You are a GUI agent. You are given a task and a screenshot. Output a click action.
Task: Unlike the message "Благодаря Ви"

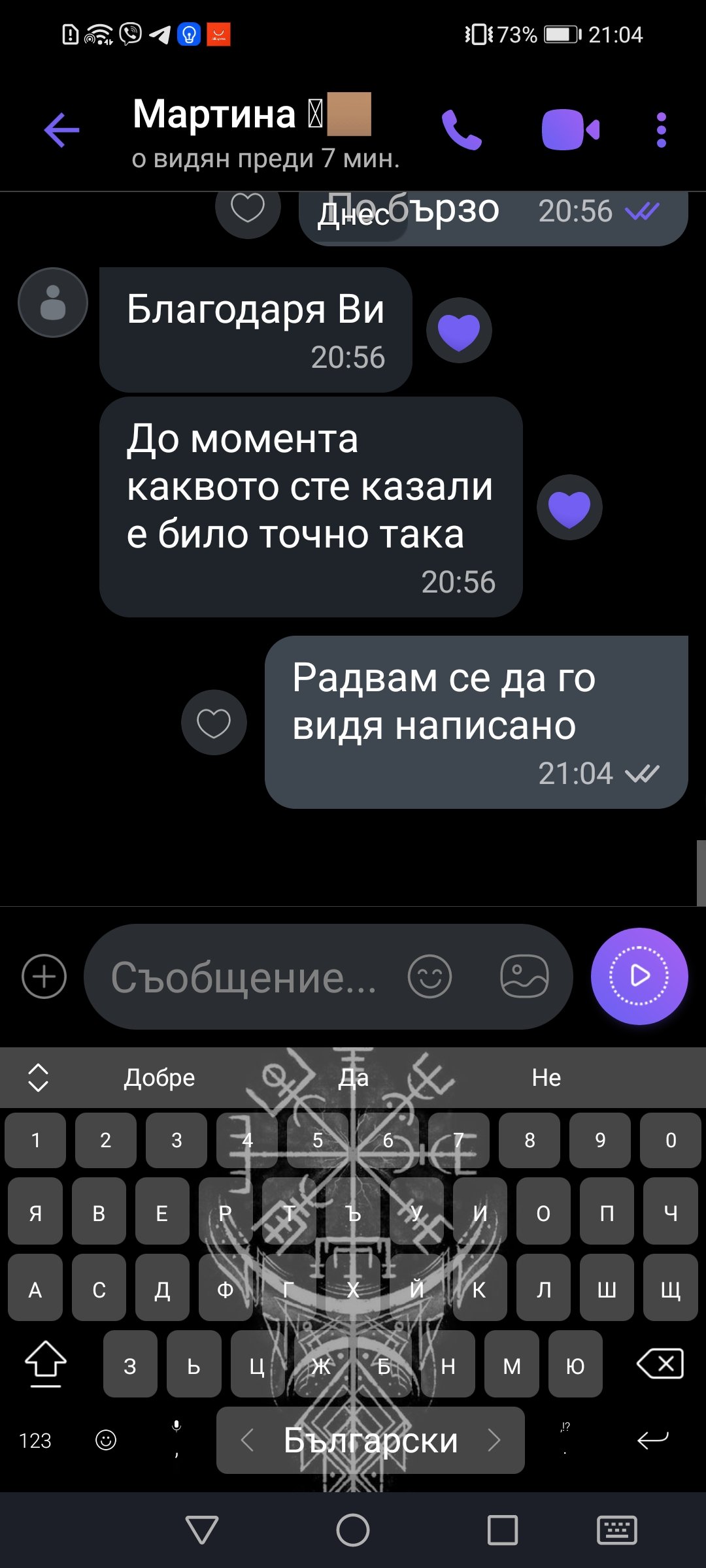459,330
